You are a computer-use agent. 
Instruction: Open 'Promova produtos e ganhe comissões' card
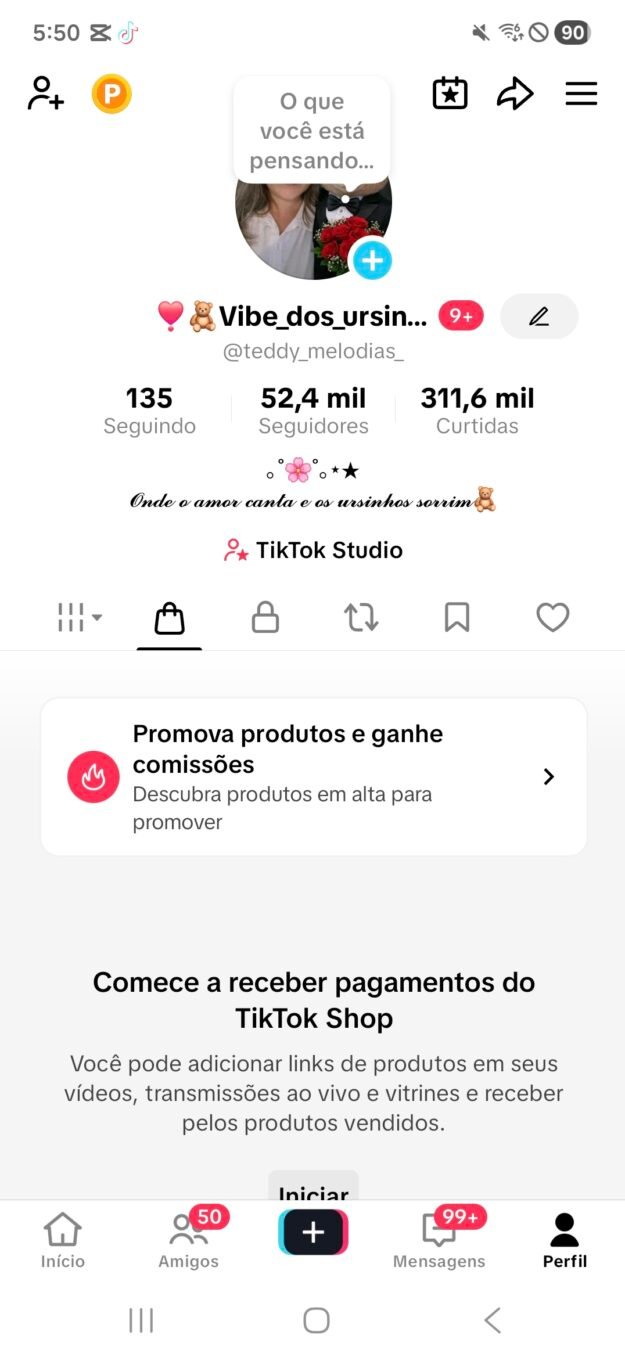313,777
